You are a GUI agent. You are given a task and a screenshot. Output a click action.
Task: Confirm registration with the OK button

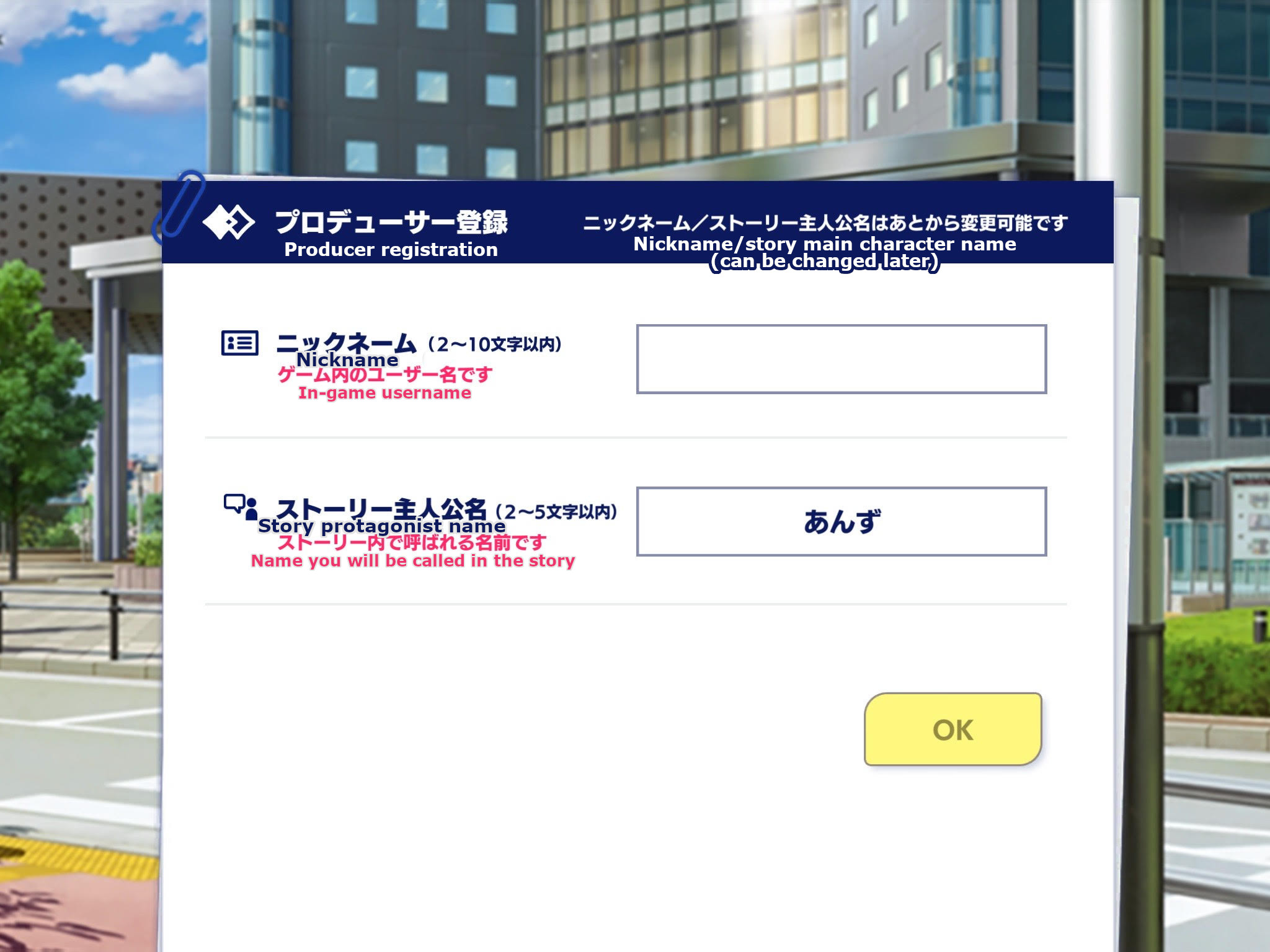(952, 729)
